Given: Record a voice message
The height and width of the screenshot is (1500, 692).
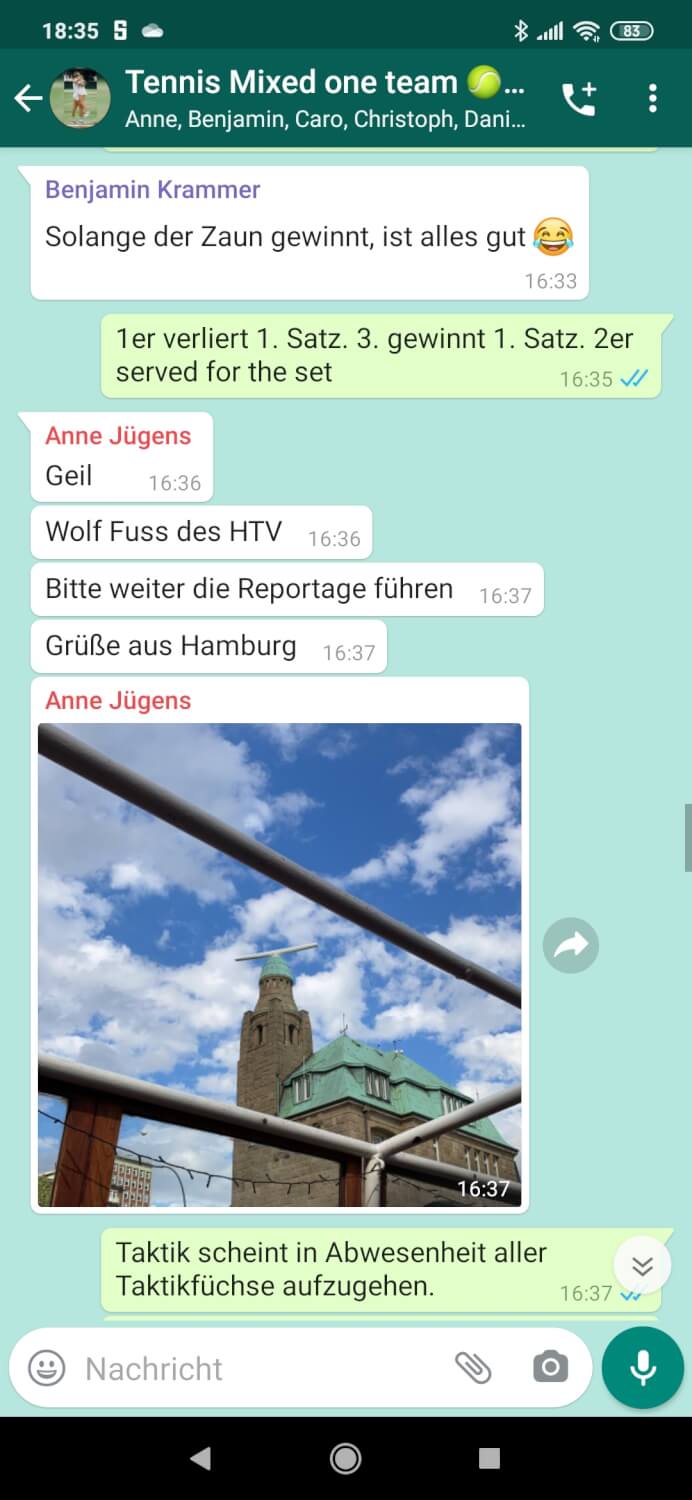Looking at the screenshot, I should click(x=643, y=1368).
